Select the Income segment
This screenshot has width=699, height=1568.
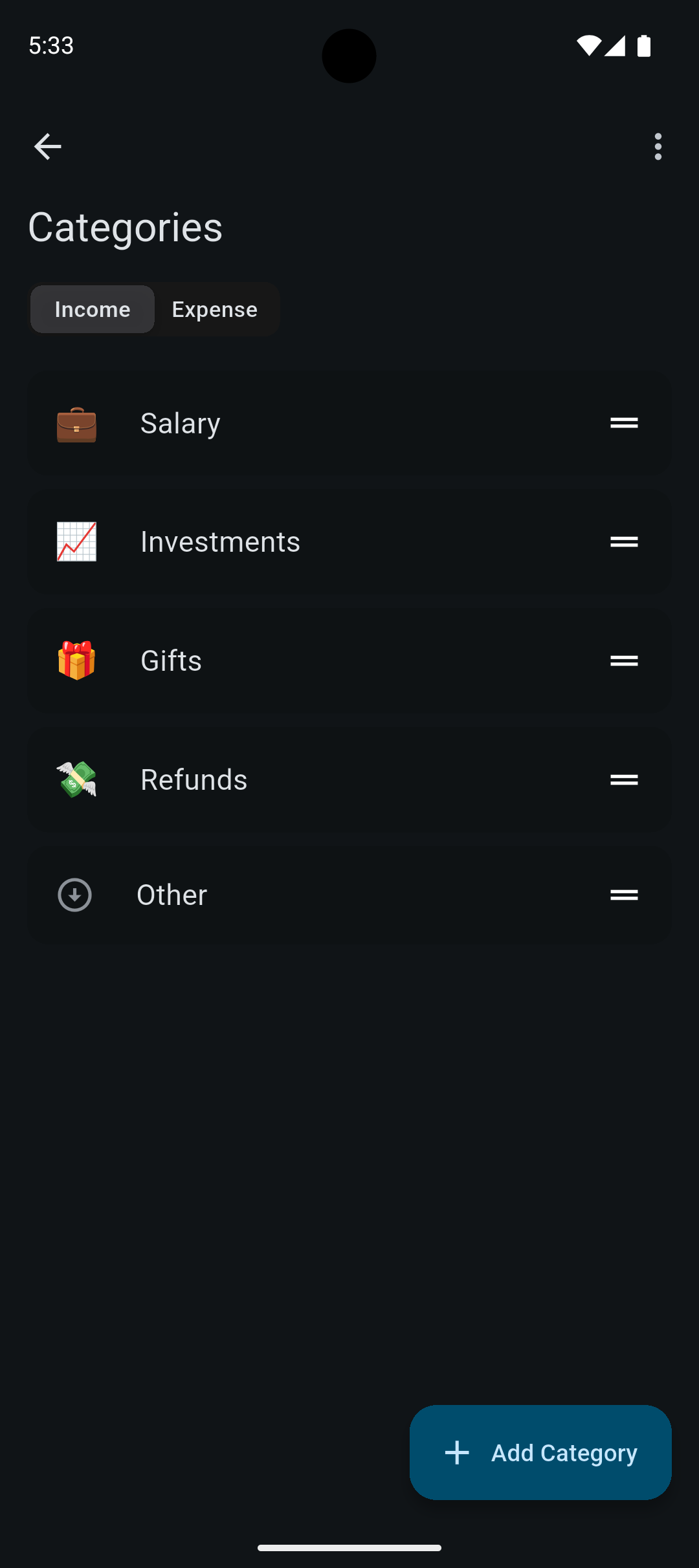coord(93,309)
